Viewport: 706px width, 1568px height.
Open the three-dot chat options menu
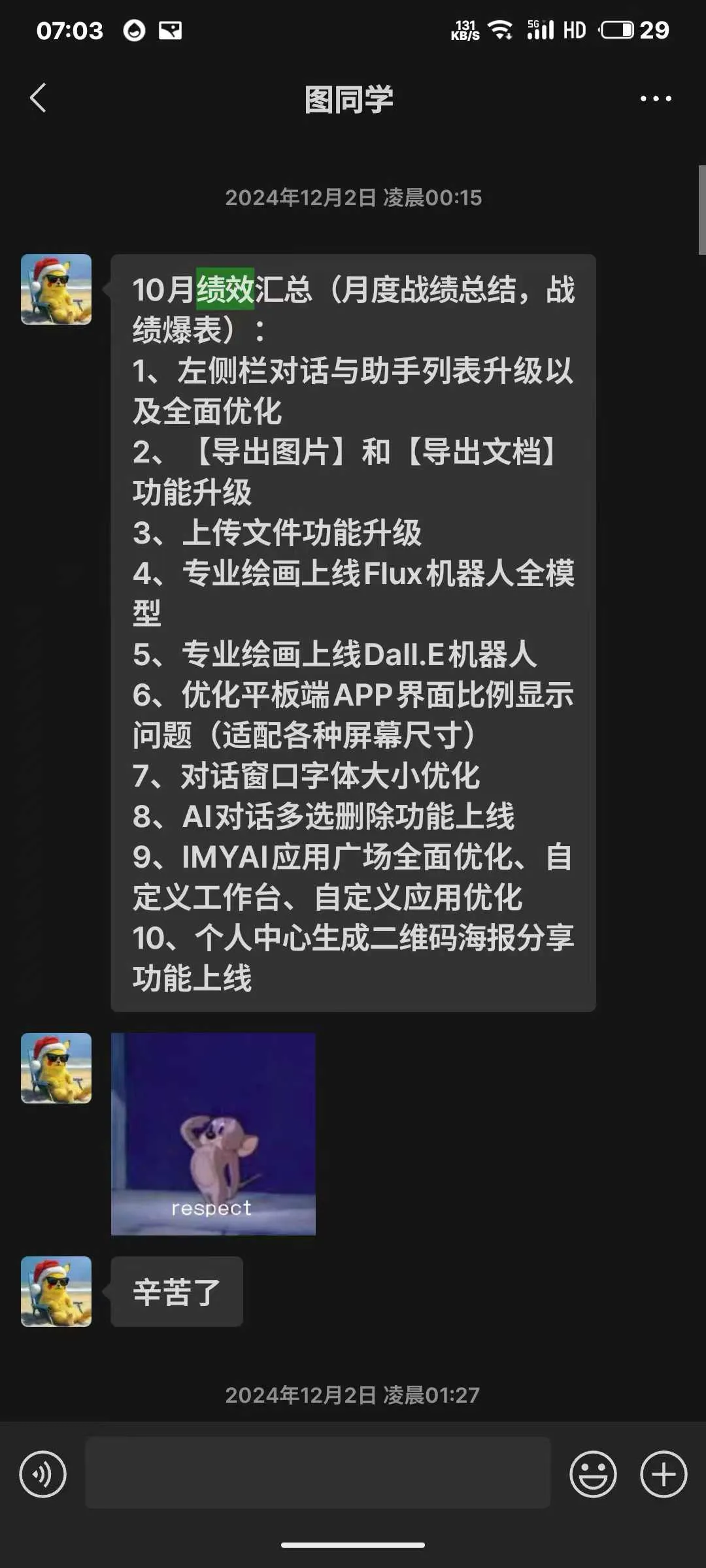pyautogui.click(x=655, y=99)
